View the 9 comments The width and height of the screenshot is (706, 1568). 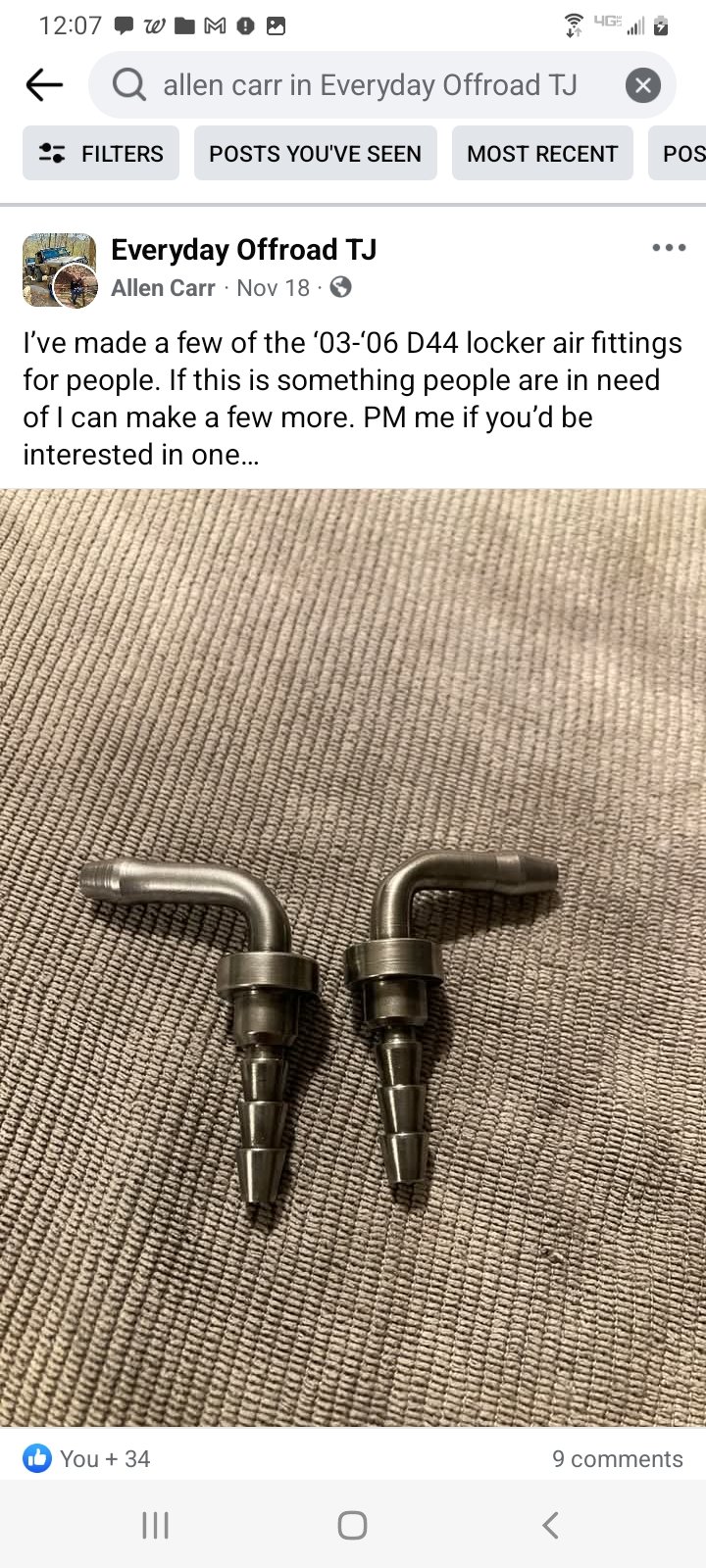pyautogui.click(x=617, y=1458)
